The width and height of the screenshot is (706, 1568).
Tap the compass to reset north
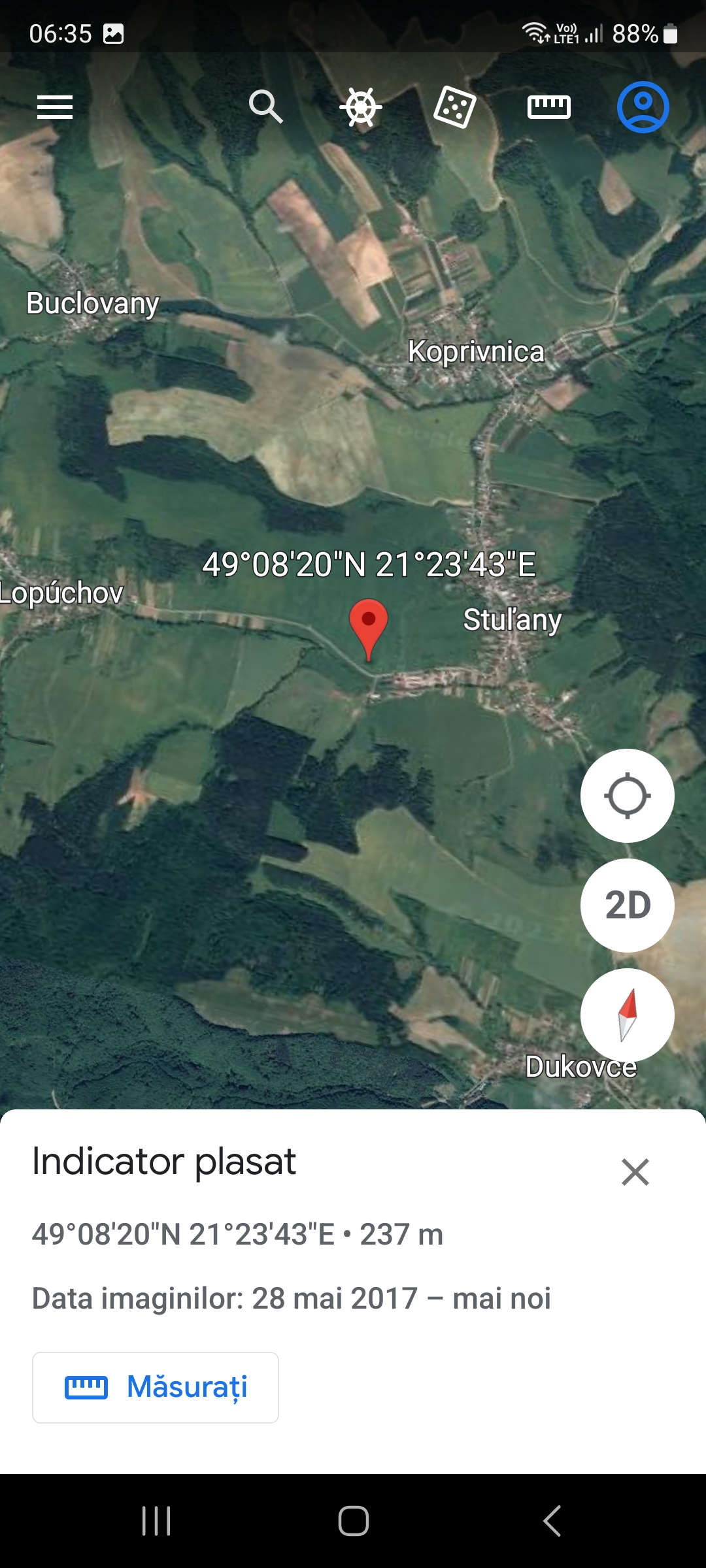628,1015
